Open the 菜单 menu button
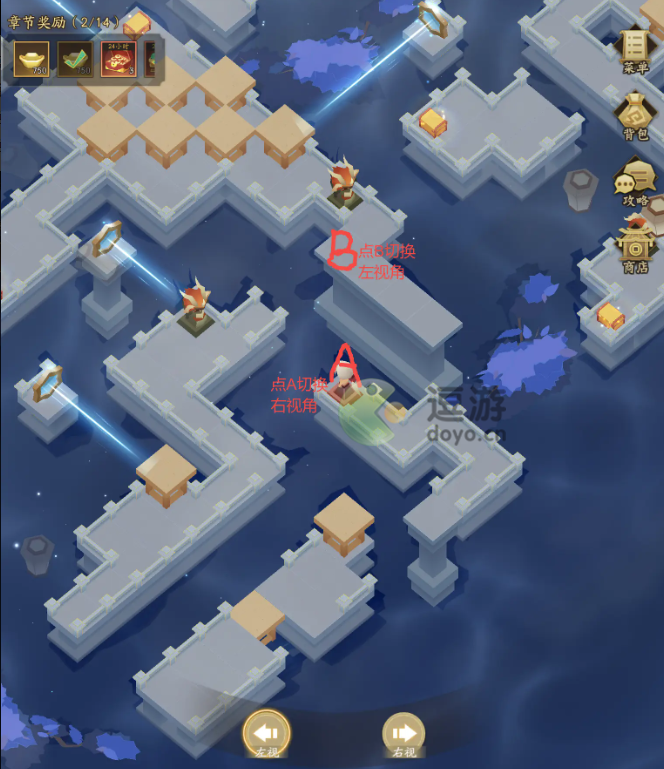Image resolution: width=664 pixels, height=769 pixels. point(635,50)
